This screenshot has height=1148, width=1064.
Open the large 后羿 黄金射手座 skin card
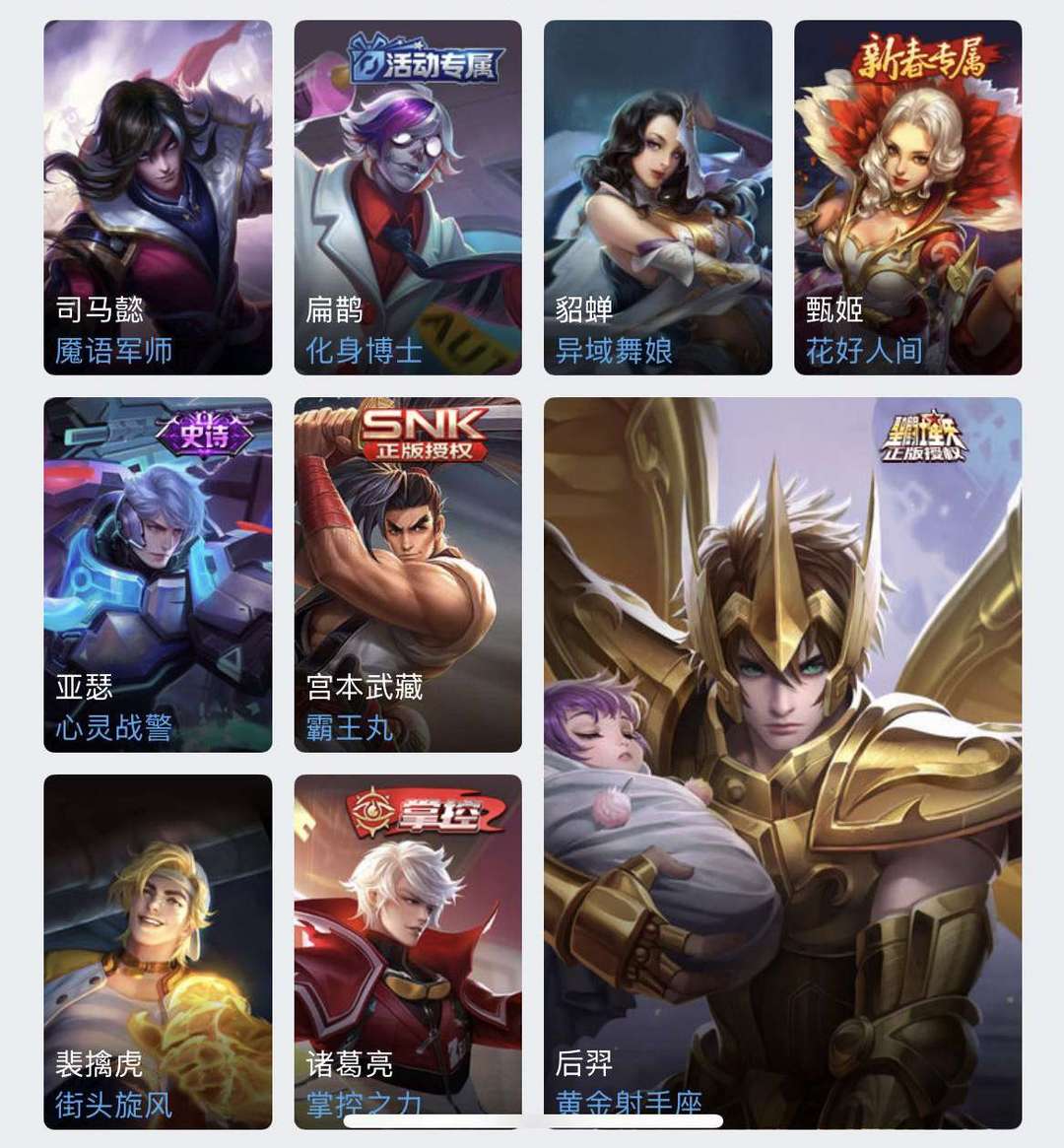click(x=782, y=763)
